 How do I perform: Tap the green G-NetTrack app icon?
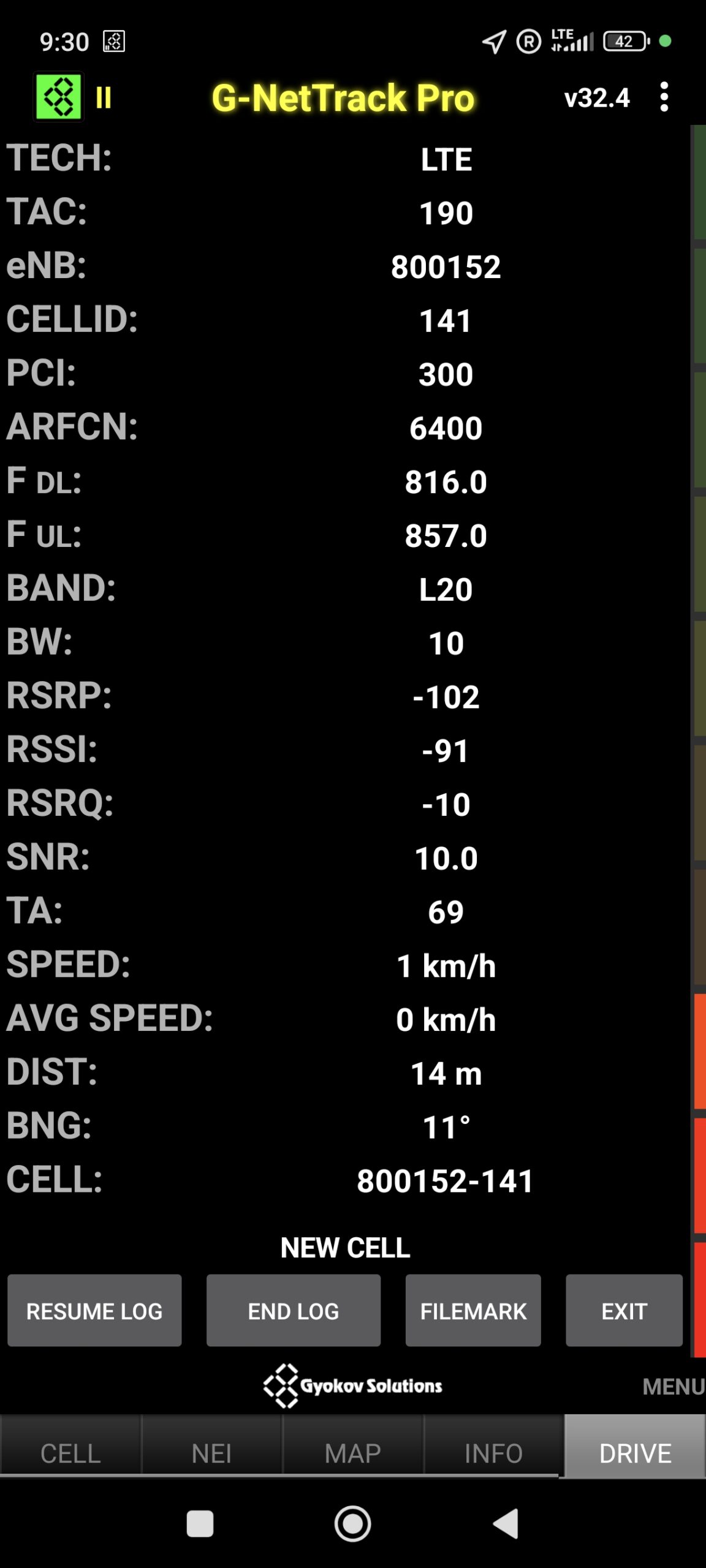tap(58, 97)
